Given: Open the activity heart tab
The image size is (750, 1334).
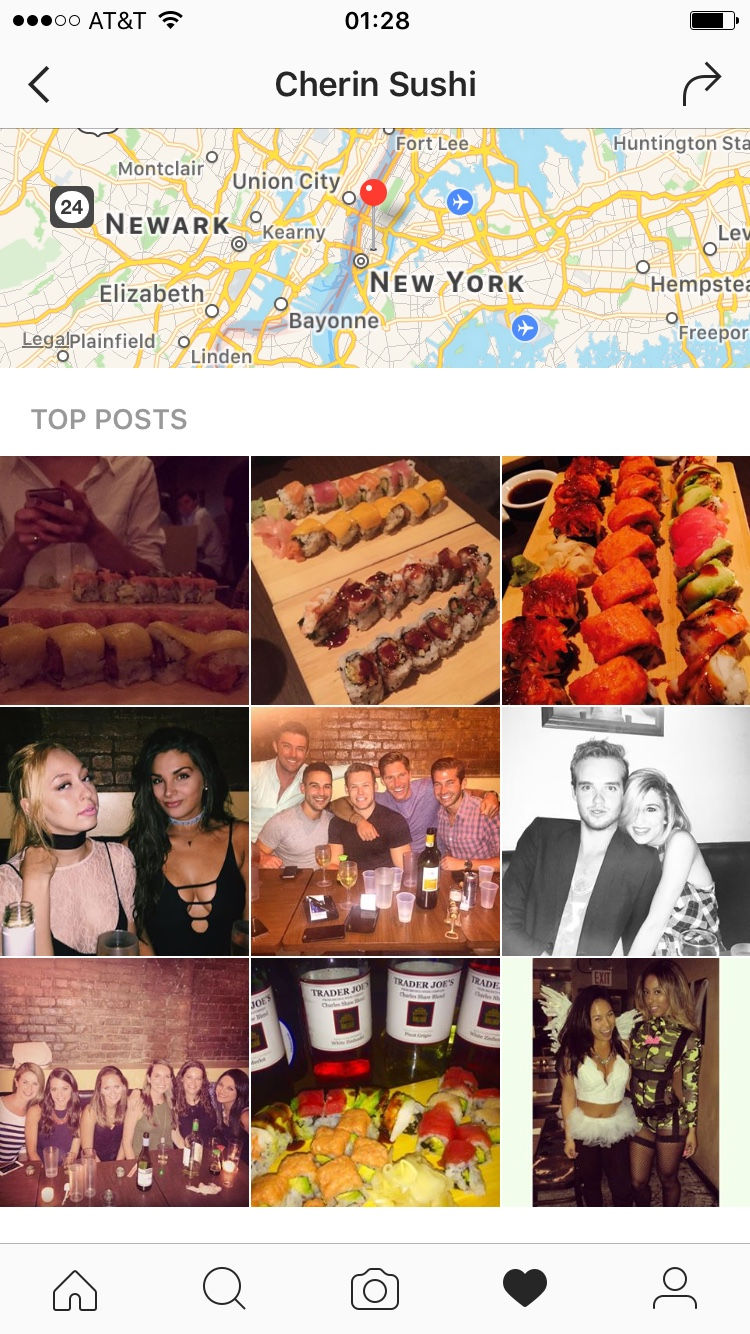Looking at the screenshot, I should click(525, 1289).
